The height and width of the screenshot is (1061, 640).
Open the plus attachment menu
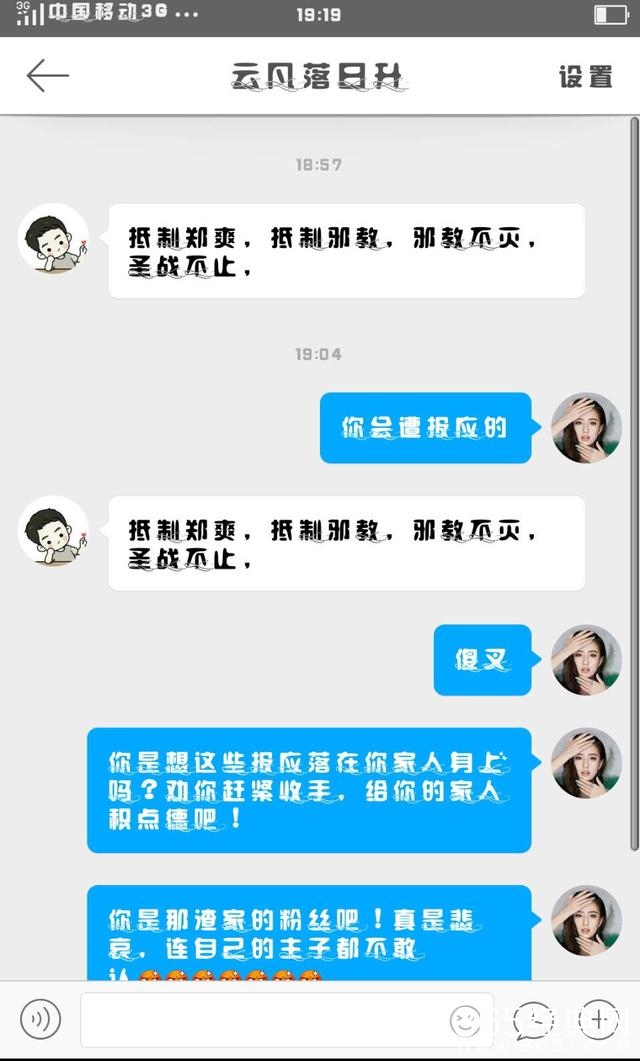pyautogui.click(x=600, y=1019)
